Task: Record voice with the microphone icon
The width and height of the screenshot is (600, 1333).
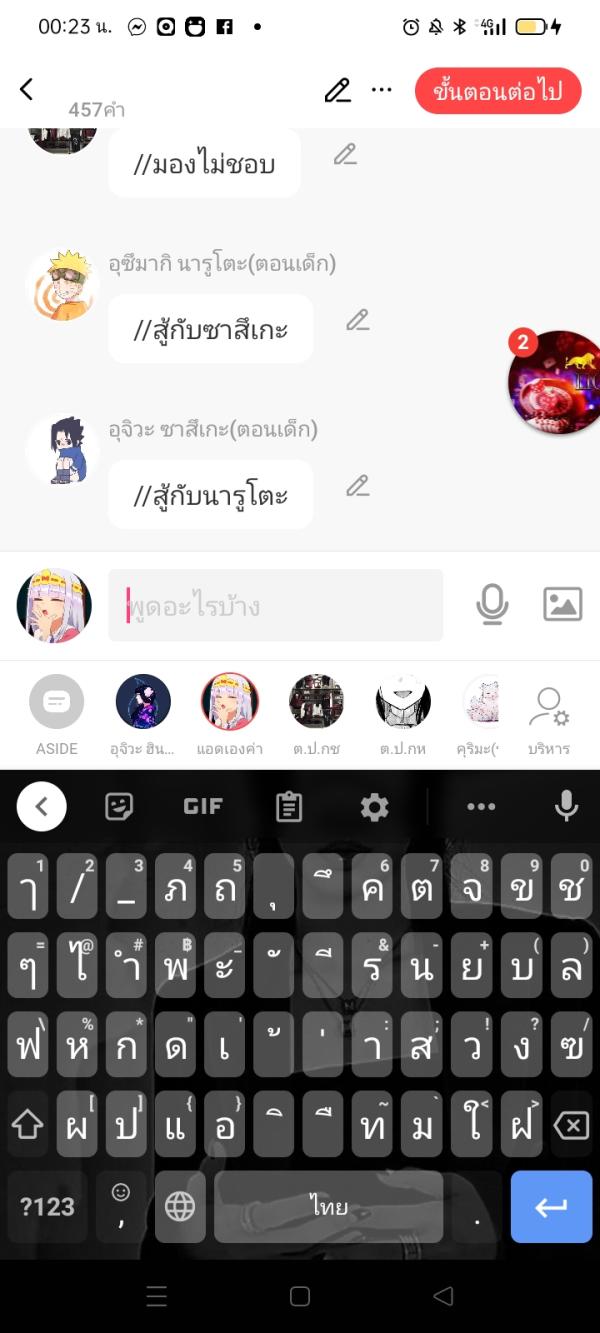Action: 491,604
